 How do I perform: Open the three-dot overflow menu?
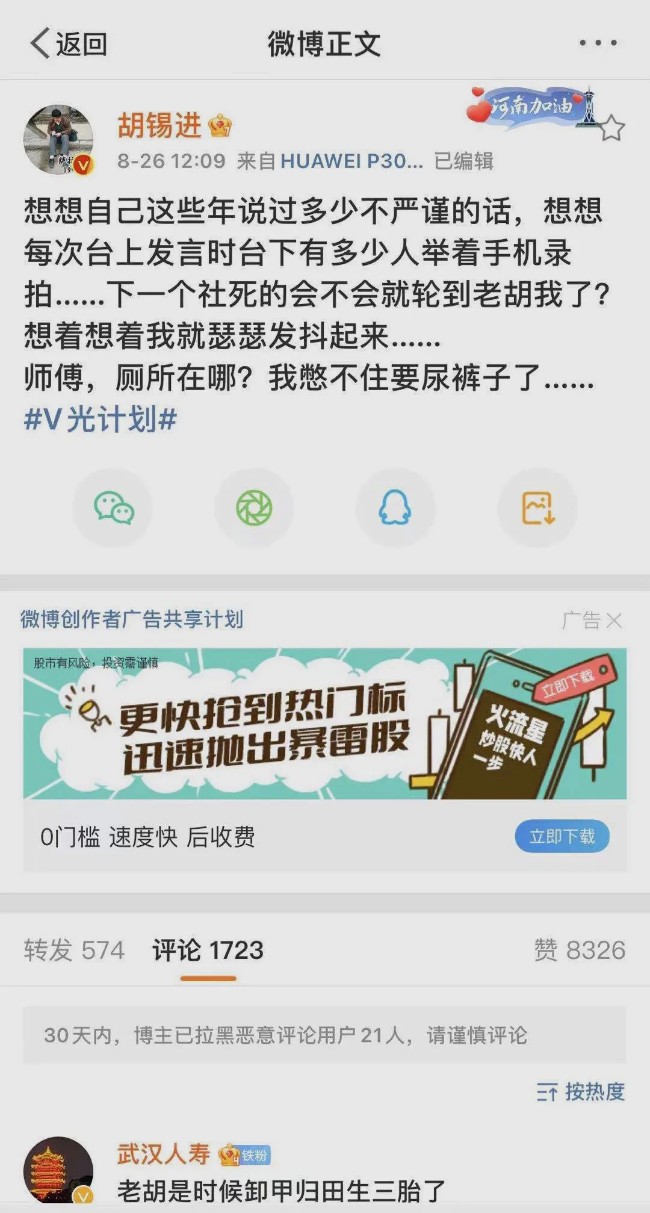598,43
